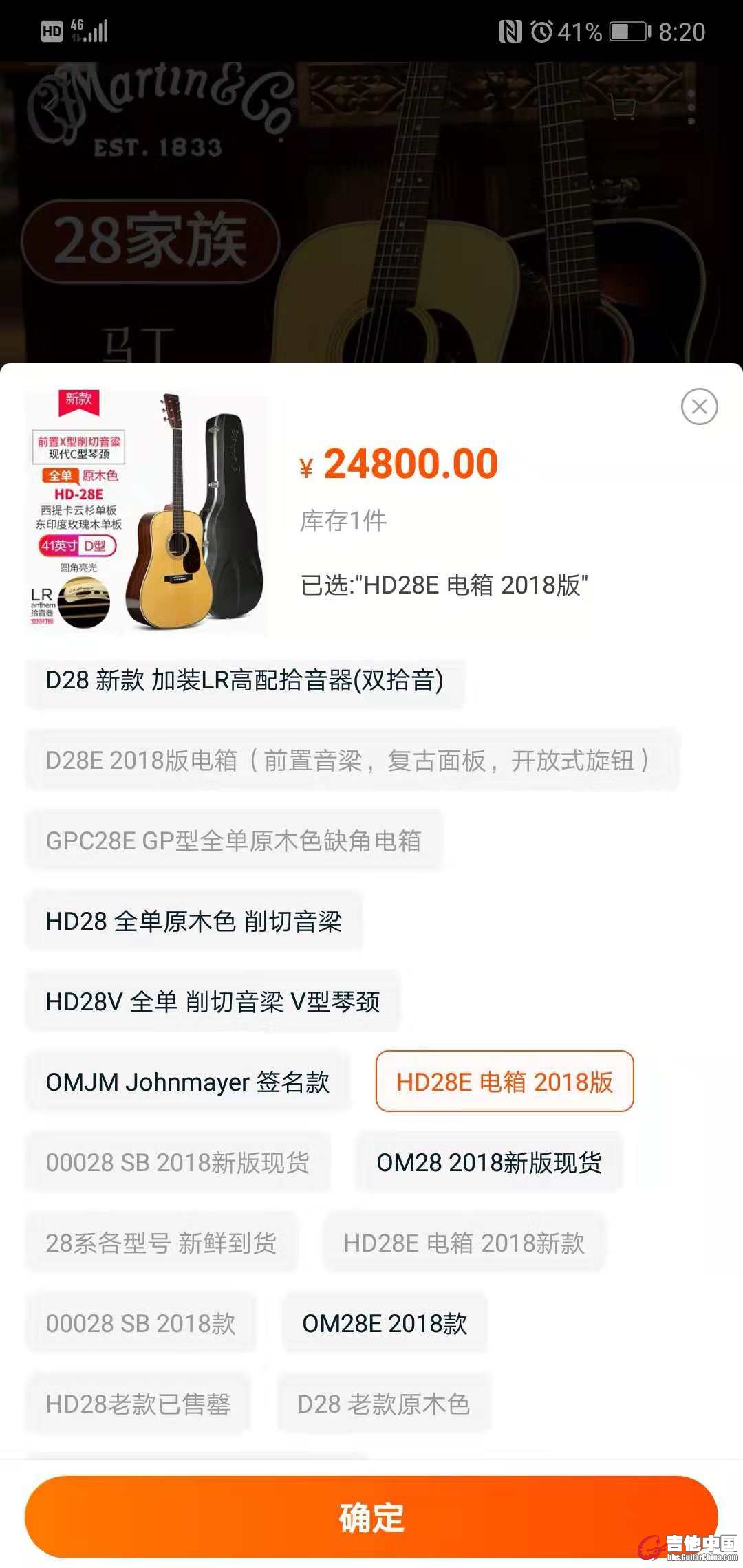This screenshot has height=1568, width=743.
Task: Select D28 新款 加装LR高配拾音器(双拾音) option
Action: point(245,681)
